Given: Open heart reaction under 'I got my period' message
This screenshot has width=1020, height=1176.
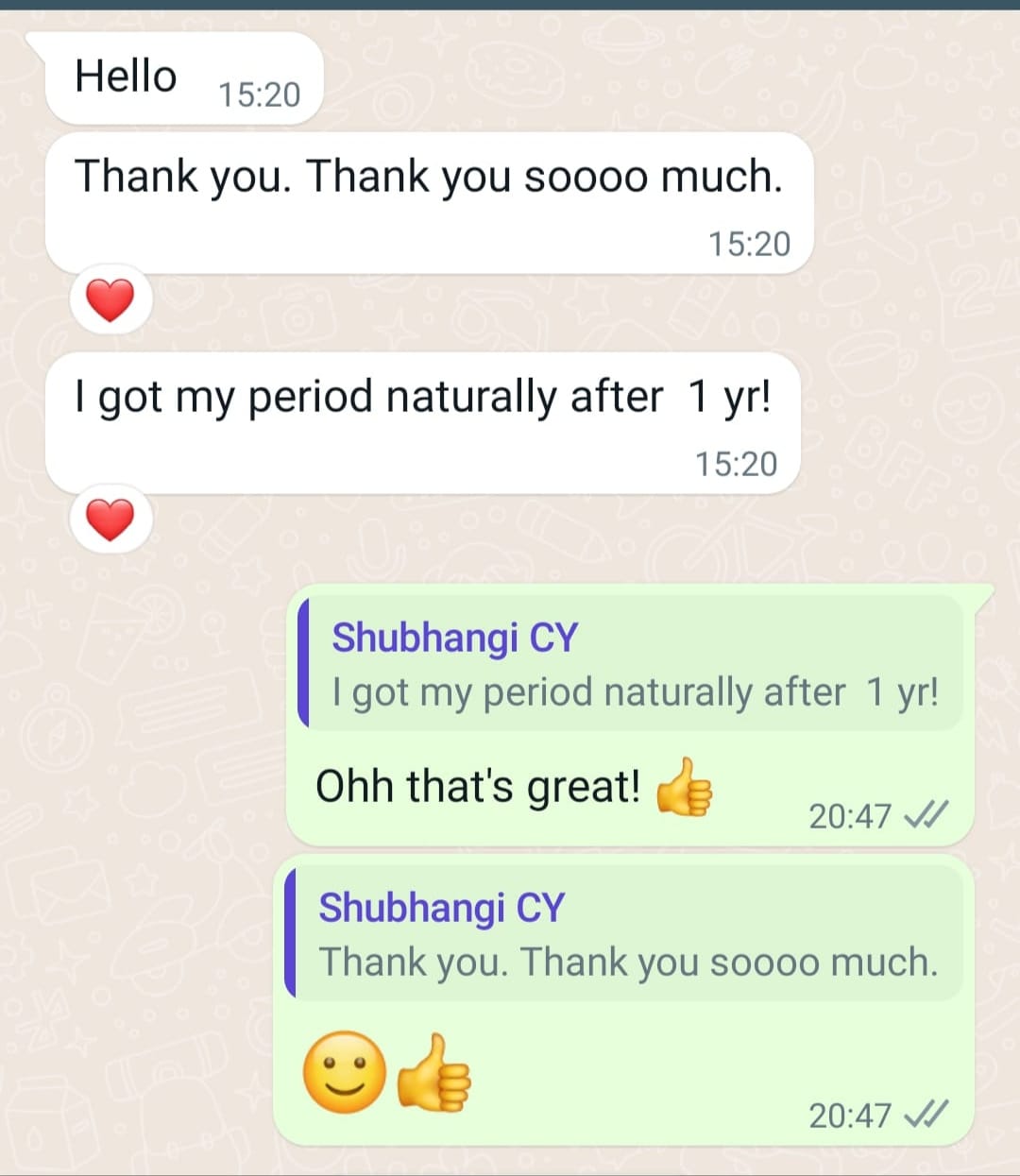Looking at the screenshot, I should [110, 520].
